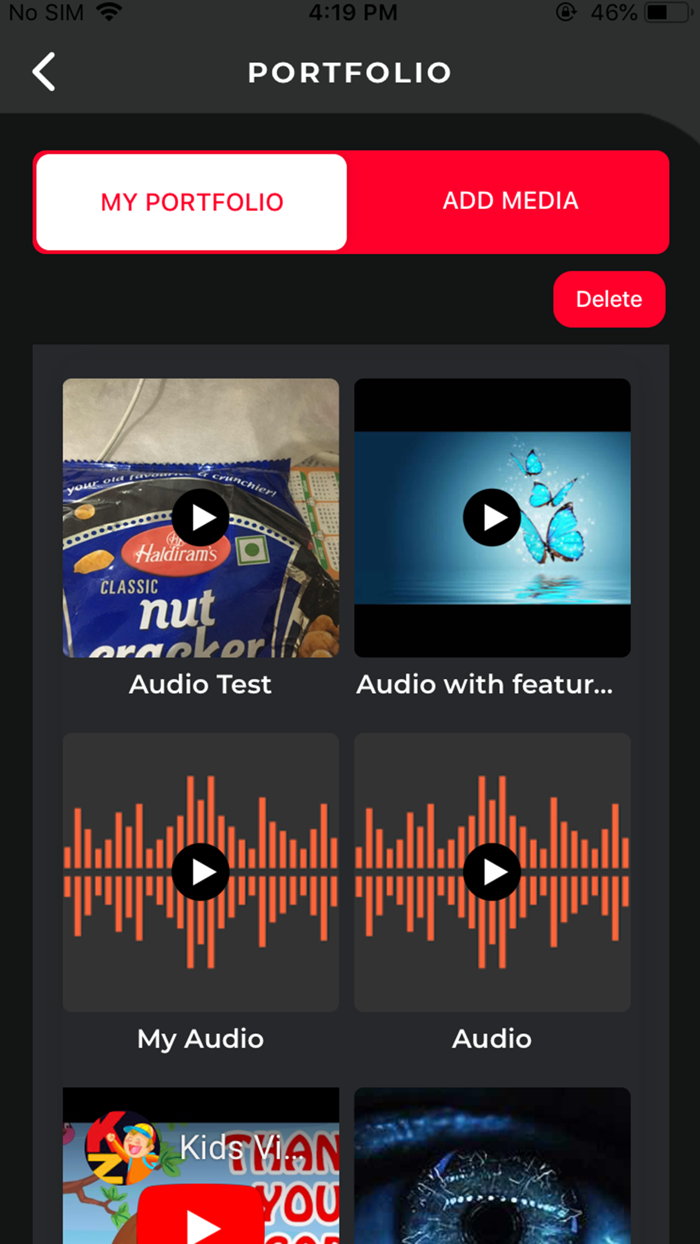Screen dimensions: 700x1244
Task: Play the item labeled Audio
Action: 492,872
